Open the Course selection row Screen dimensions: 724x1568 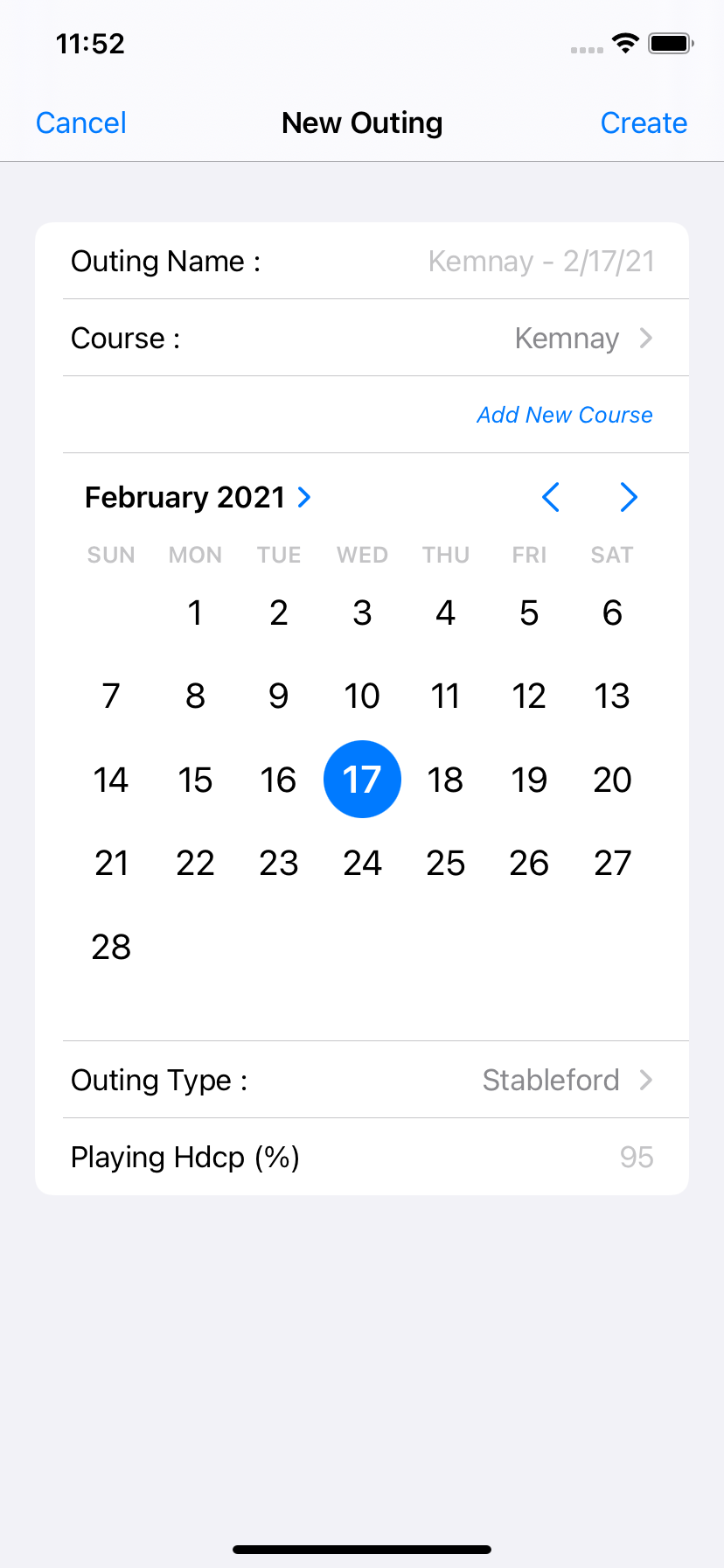click(362, 338)
